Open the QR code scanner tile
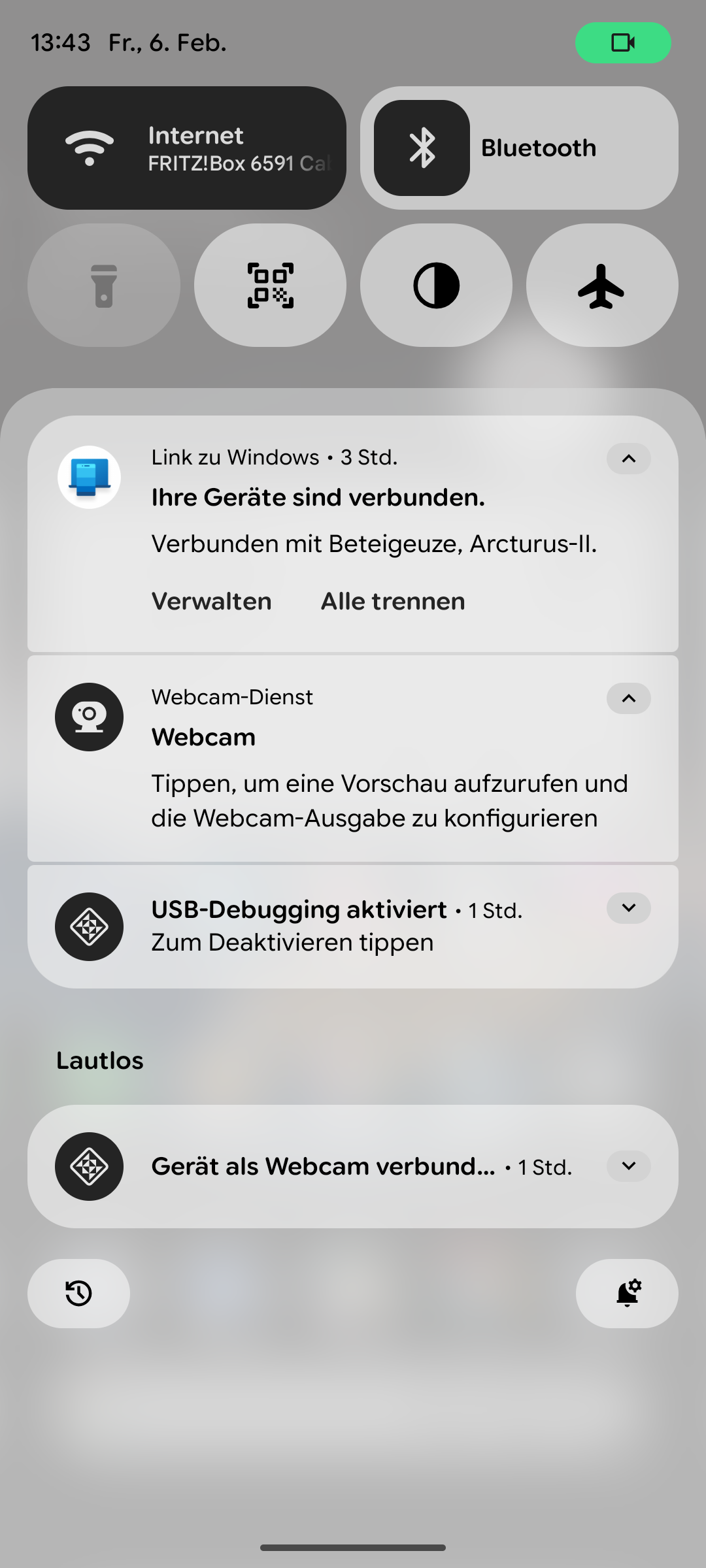The width and height of the screenshot is (706, 1568). pos(270,286)
